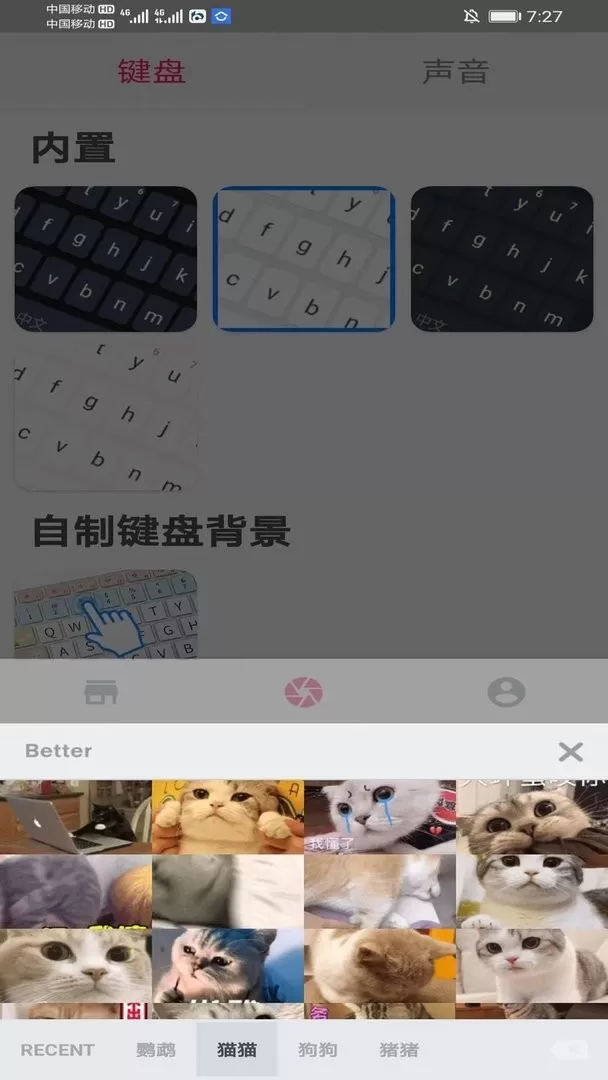Open the profile tab in bottom navigation
The height and width of the screenshot is (1080, 608).
[506, 692]
